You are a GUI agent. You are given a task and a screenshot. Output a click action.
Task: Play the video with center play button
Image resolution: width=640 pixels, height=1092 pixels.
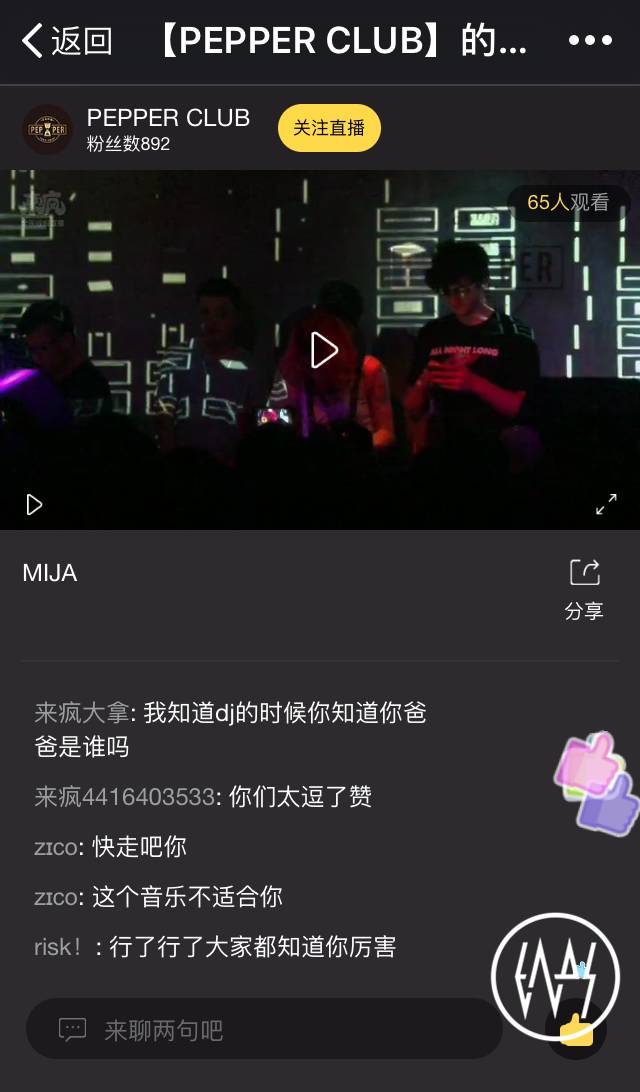pos(323,350)
